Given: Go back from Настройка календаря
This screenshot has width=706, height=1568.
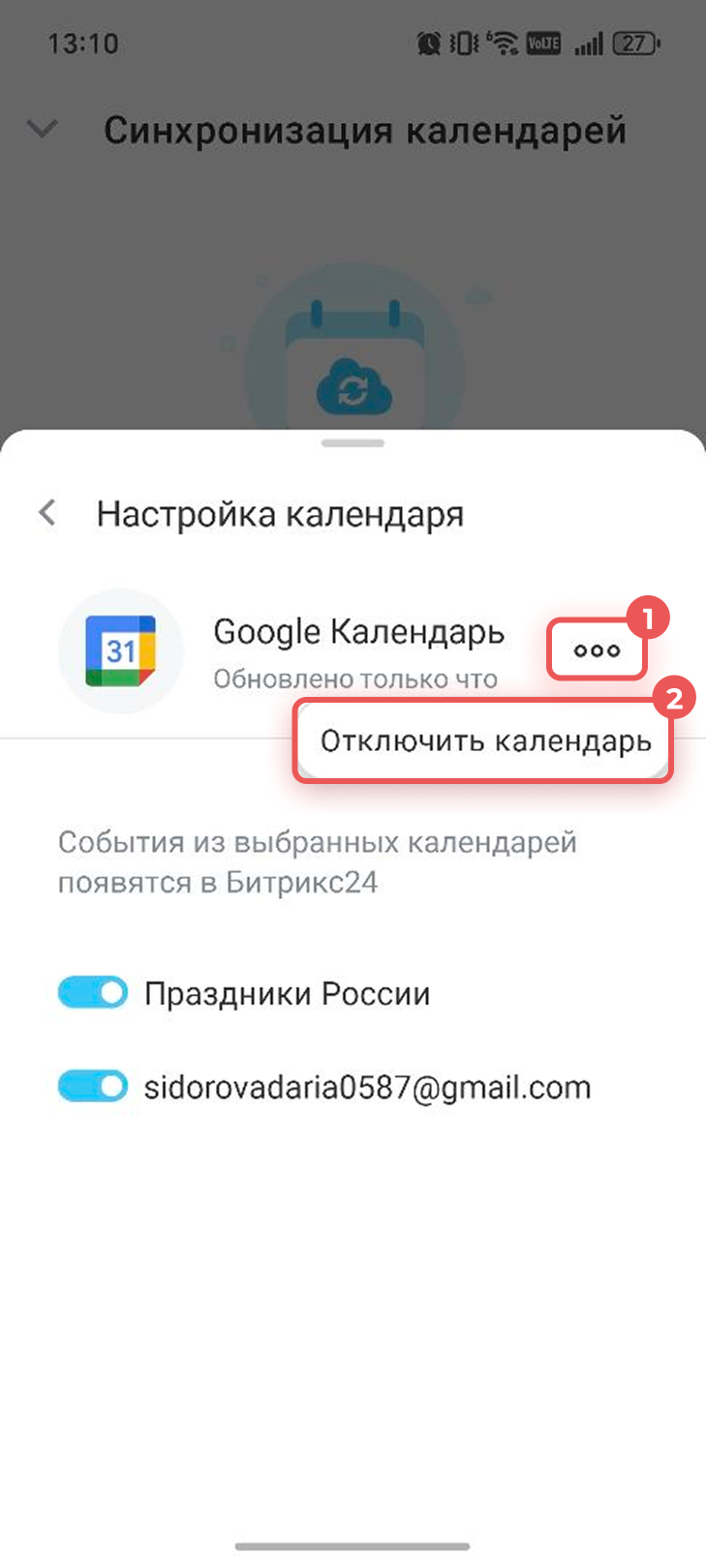Looking at the screenshot, I should 47,513.
